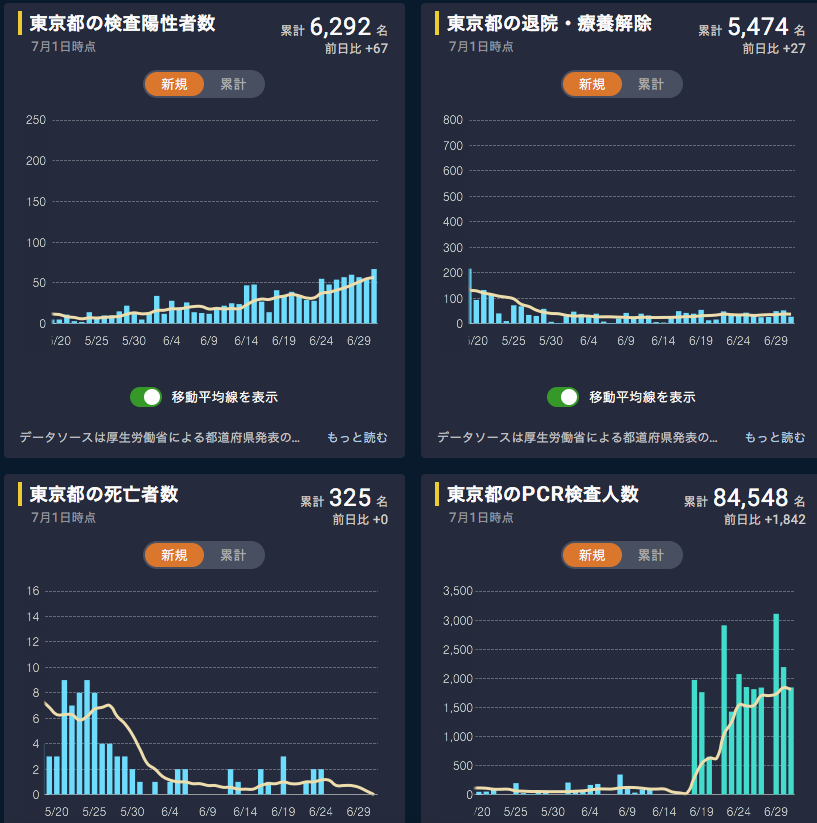Switch 死亡者数 chart to 累計 view

click(x=234, y=553)
